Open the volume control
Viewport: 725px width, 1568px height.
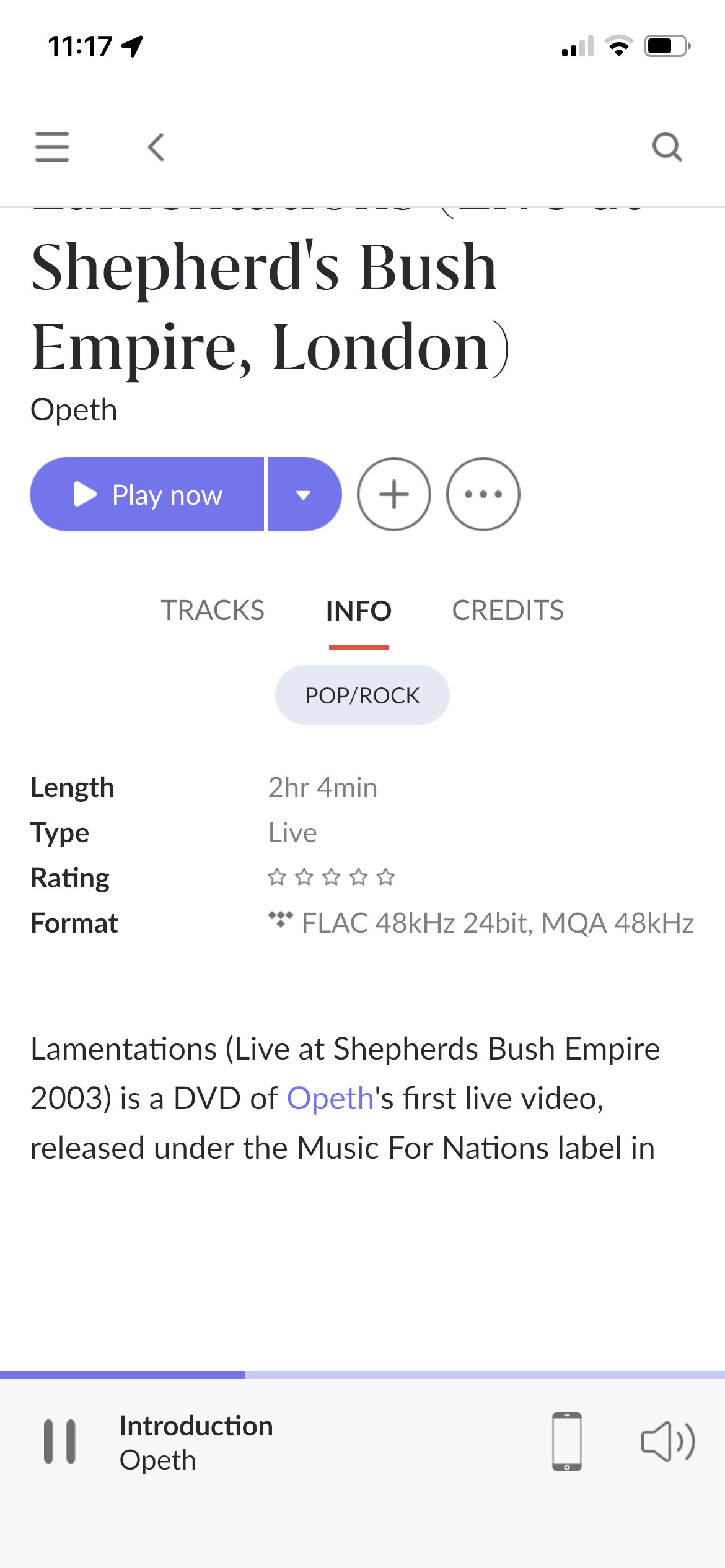point(667,1442)
